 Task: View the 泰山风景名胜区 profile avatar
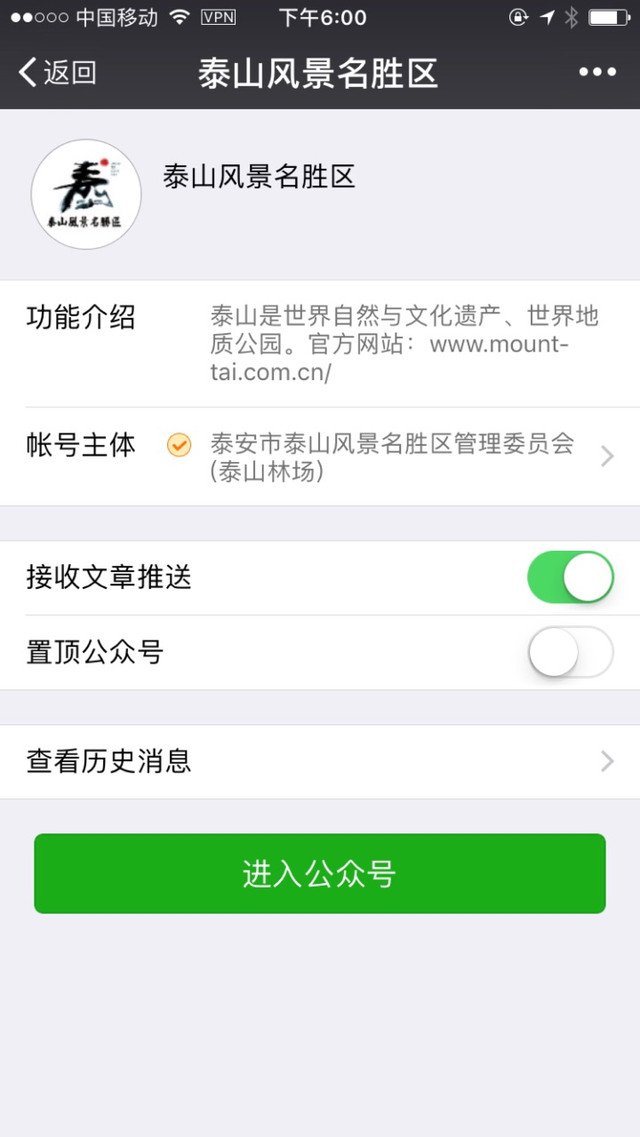click(86, 194)
